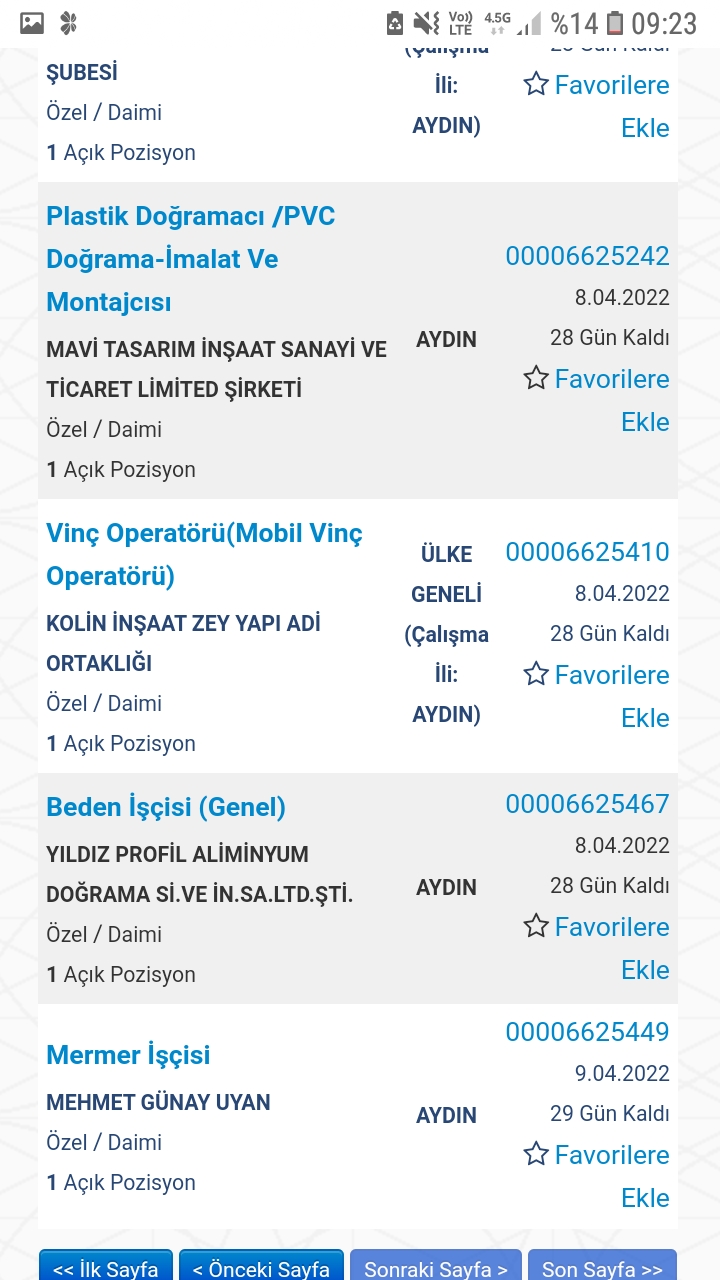720x1280 pixels.
Task: Add the Plastik Doğramacı job to favorites
Action: point(597,400)
